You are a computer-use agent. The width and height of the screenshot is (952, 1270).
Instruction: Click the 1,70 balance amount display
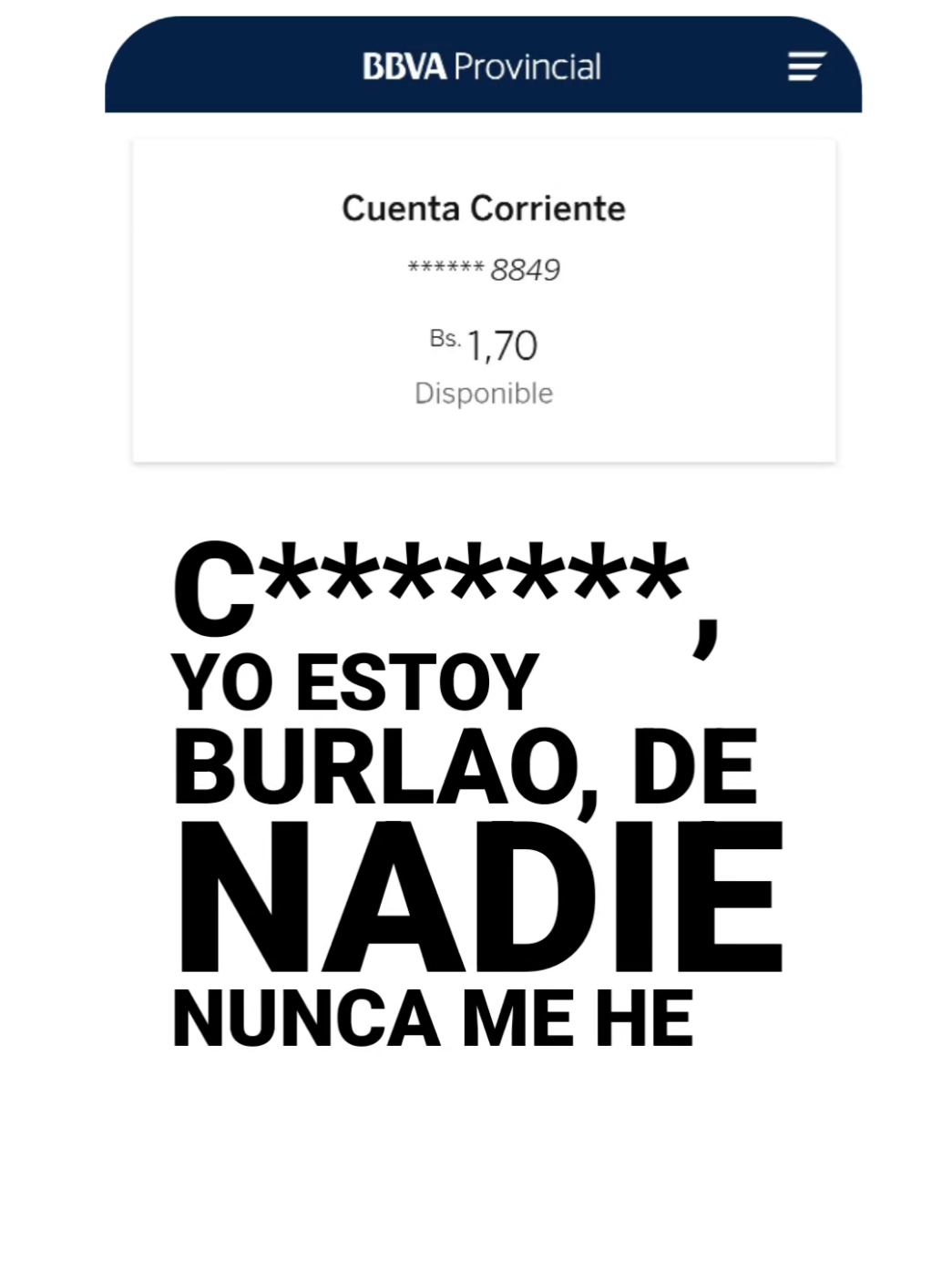point(503,344)
